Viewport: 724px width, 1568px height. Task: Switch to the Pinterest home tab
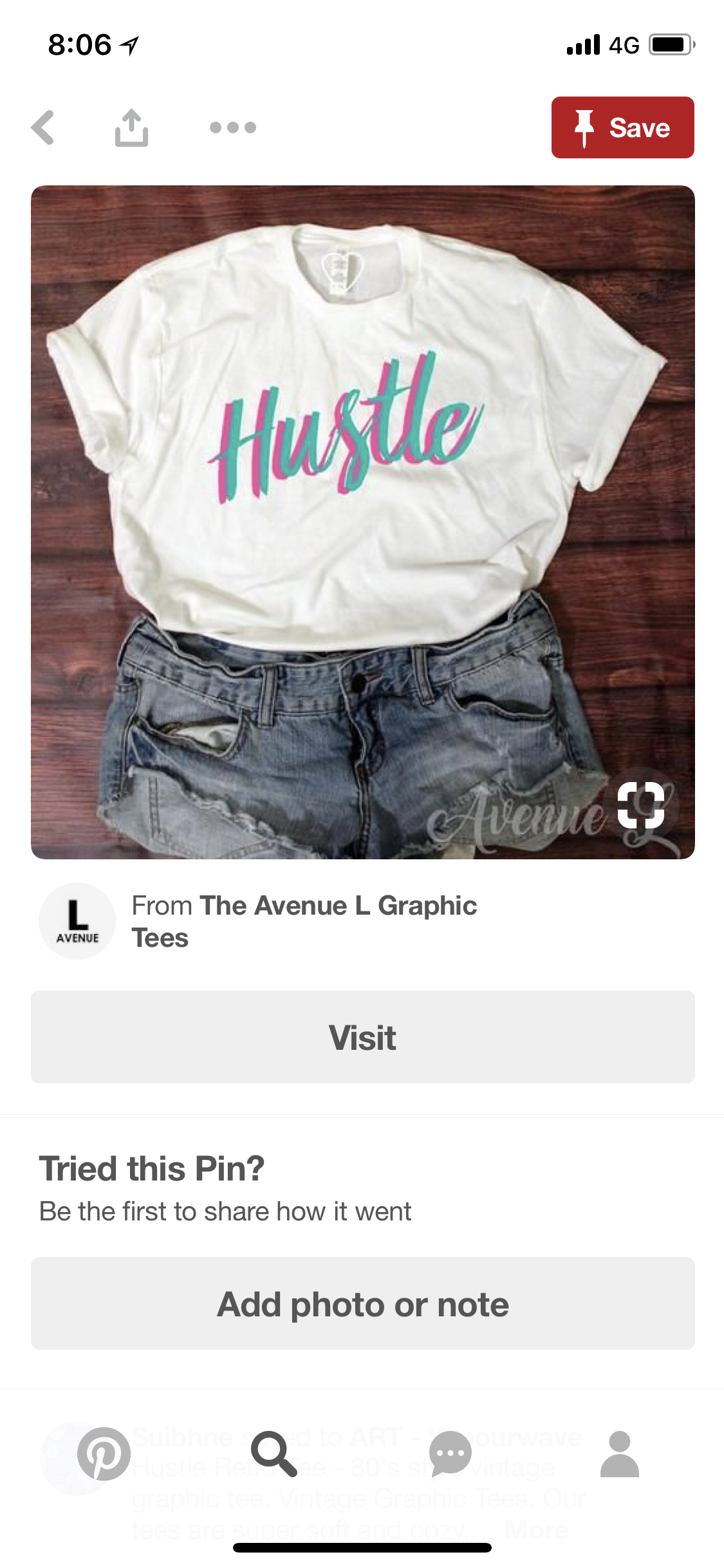(104, 1454)
